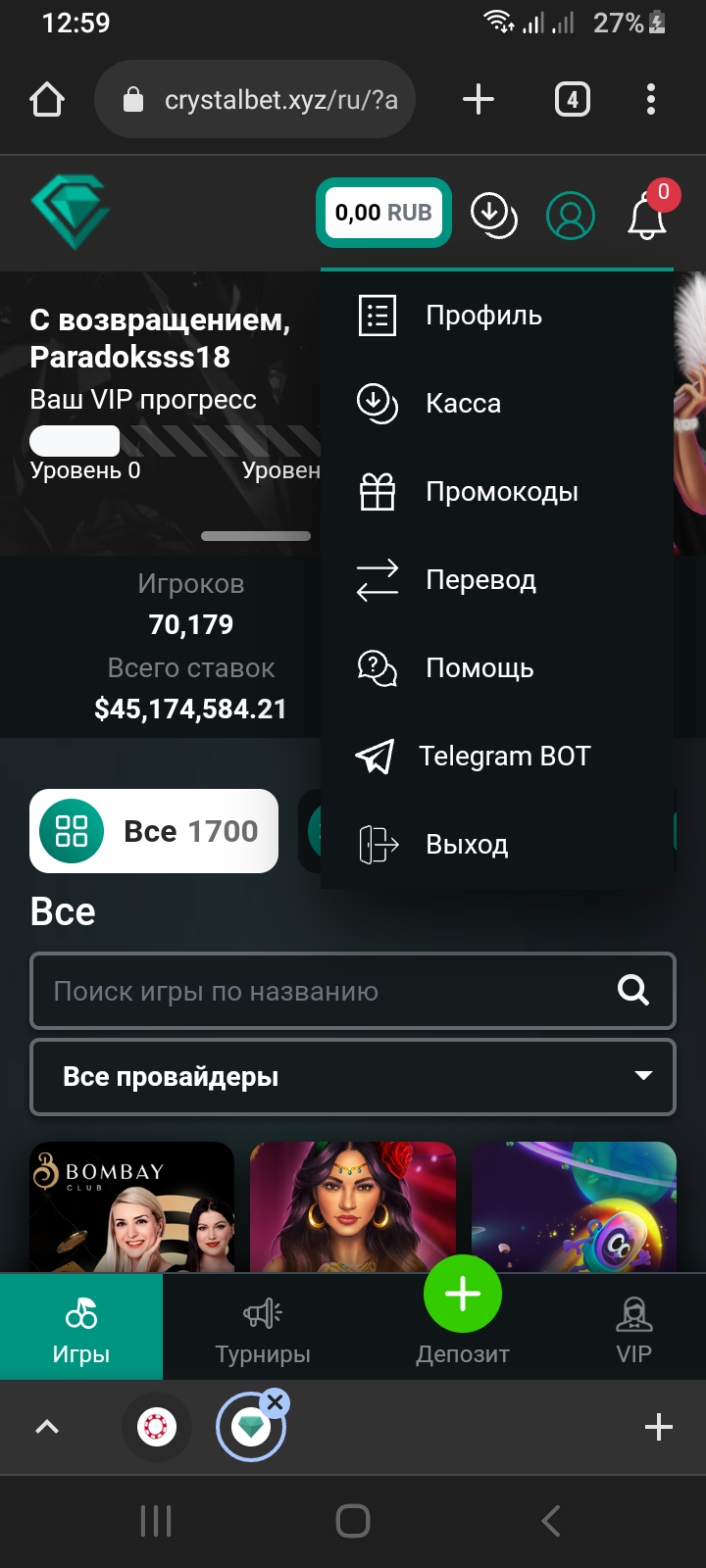Switch to the Турниры tab
This screenshot has height=1568, width=706.
(x=263, y=1328)
